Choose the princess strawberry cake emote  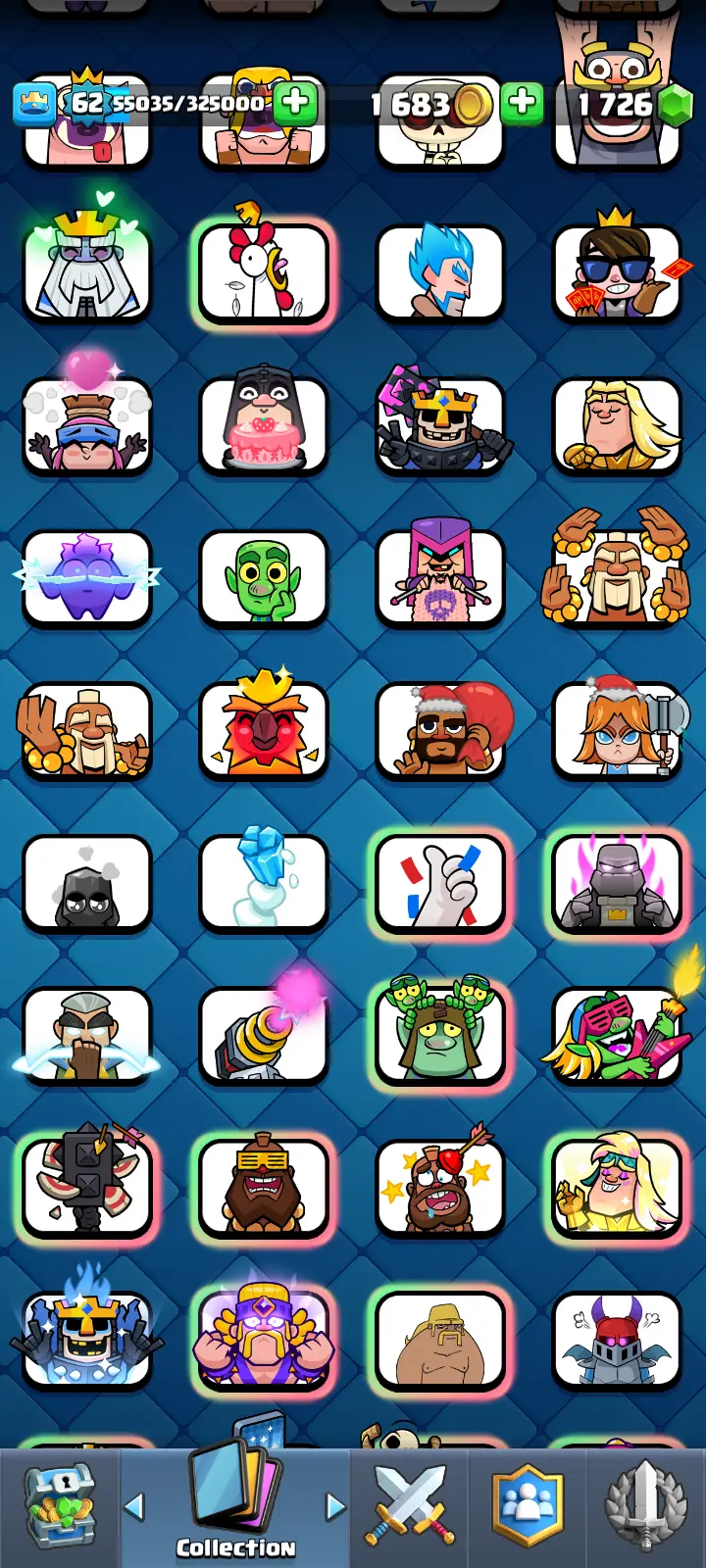(263, 425)
